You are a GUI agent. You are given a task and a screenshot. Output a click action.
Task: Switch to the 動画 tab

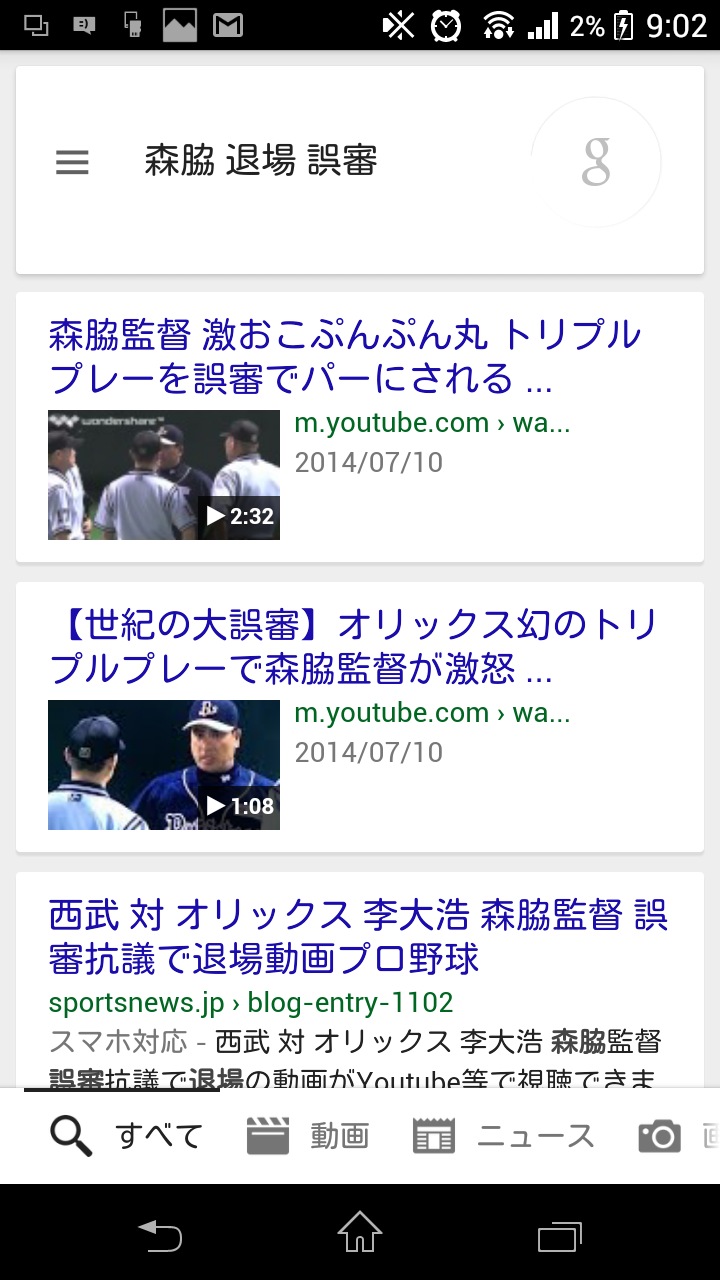click(308, 1136)
